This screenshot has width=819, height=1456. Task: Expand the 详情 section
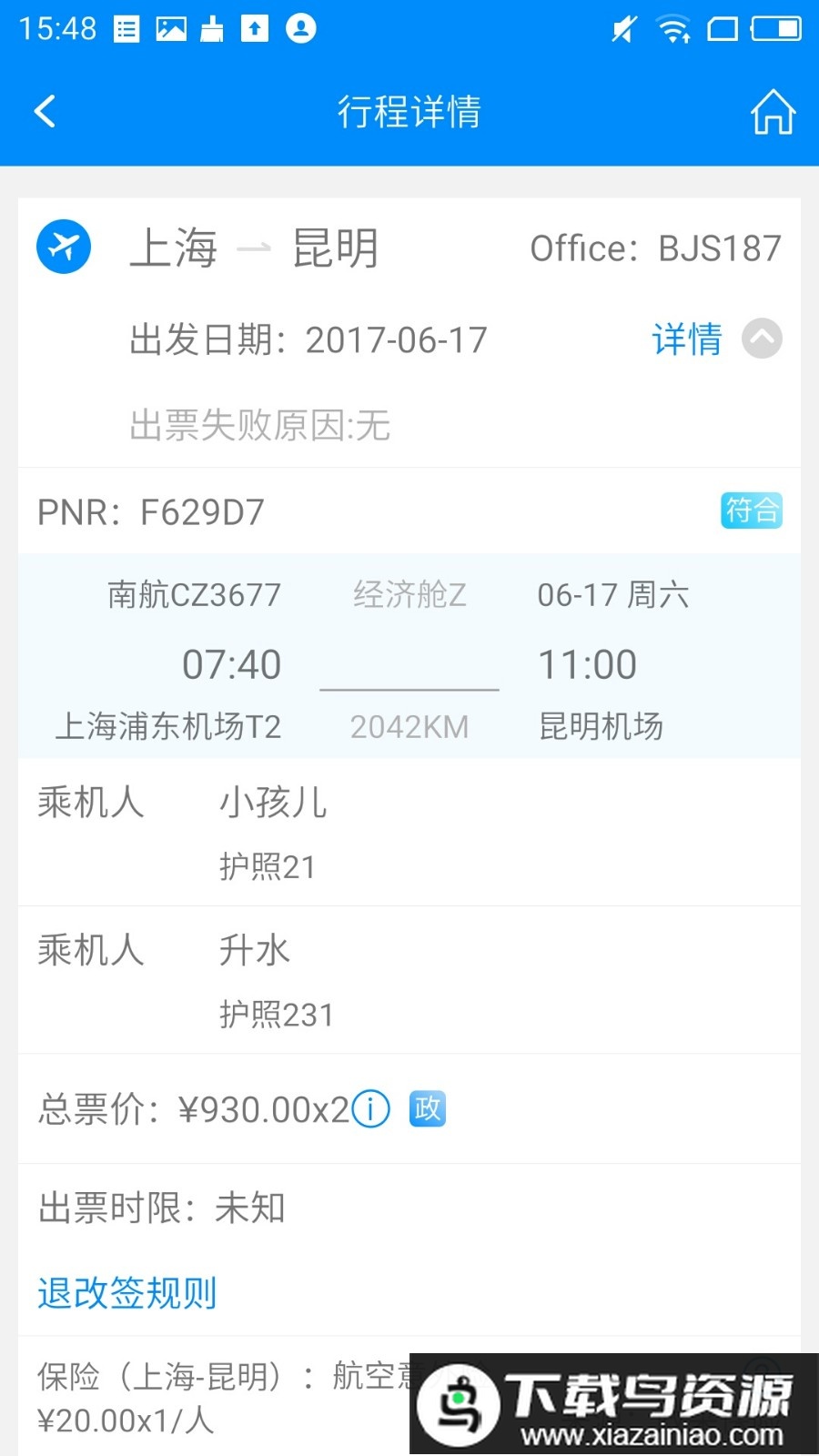686,339
